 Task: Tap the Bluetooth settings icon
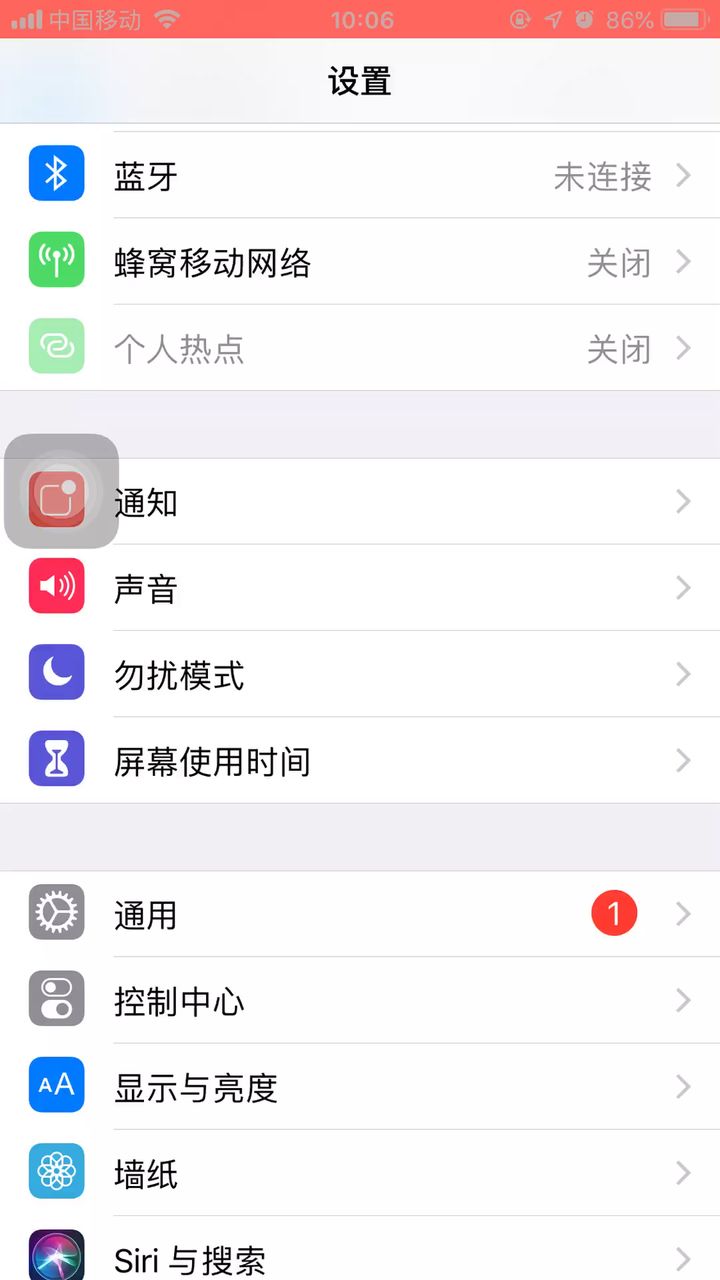point(56,175)
